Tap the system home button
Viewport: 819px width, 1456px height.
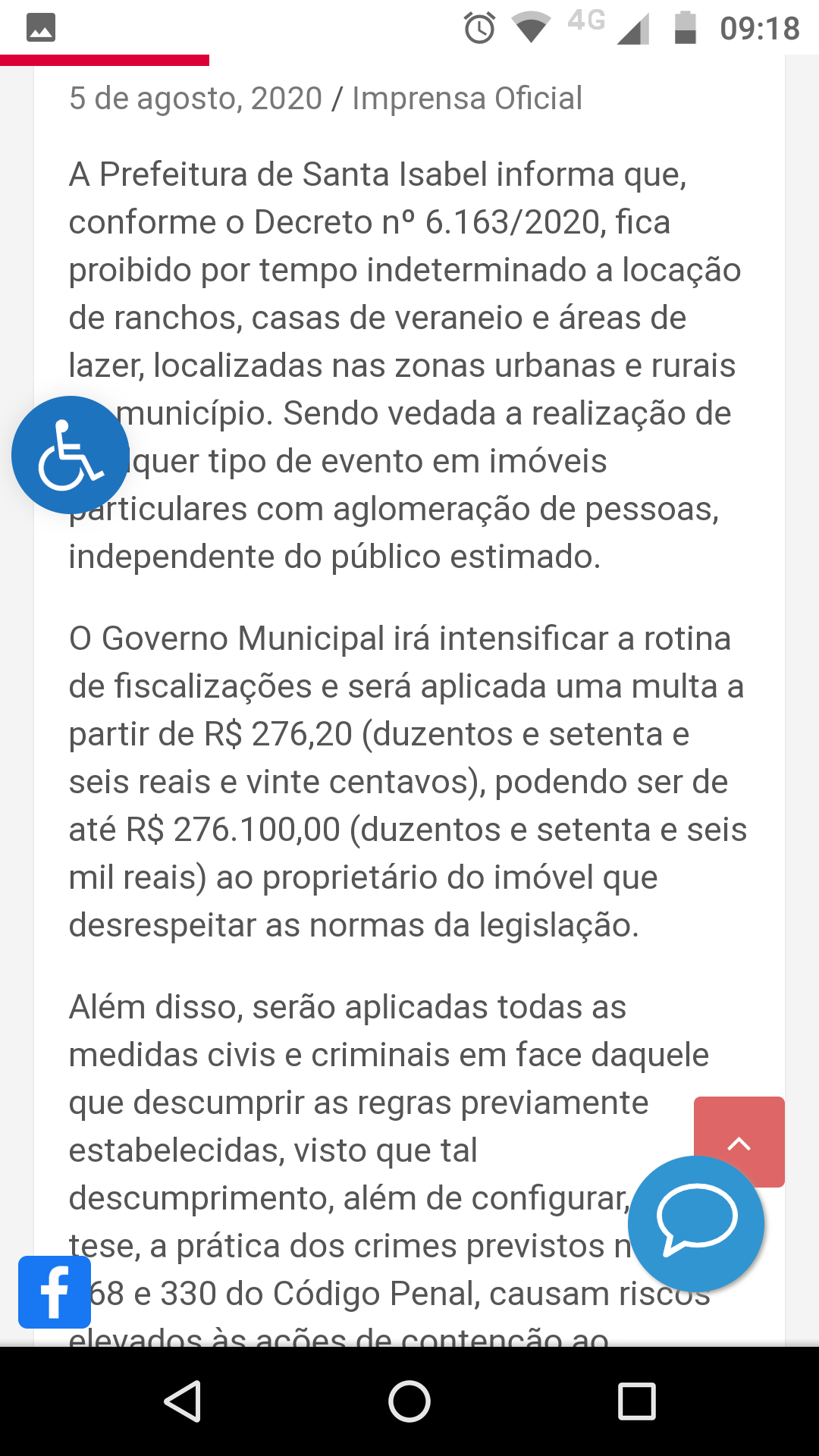(x=409, y=1401)
